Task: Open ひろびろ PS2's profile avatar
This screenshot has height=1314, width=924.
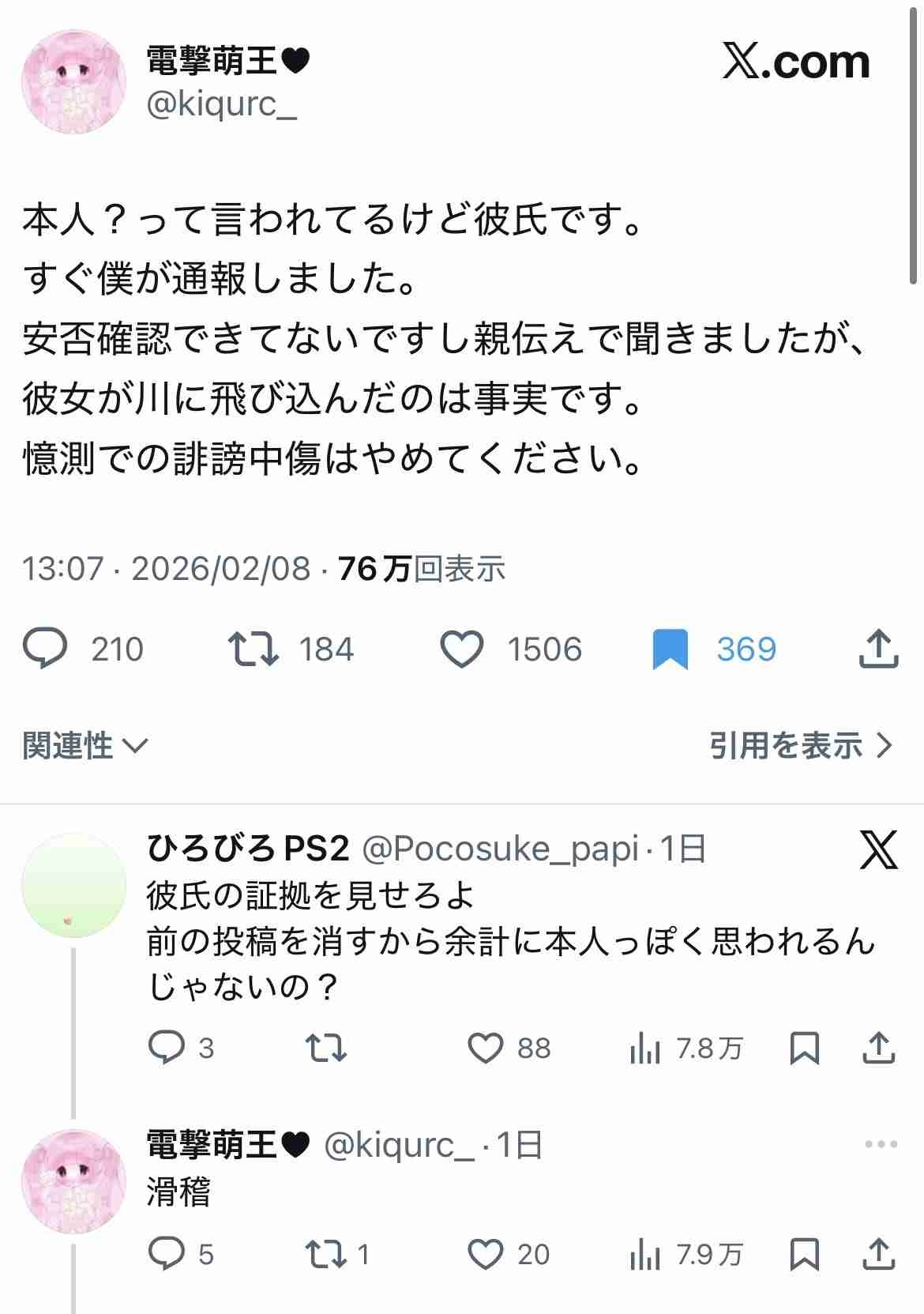Action: [73, 885]
